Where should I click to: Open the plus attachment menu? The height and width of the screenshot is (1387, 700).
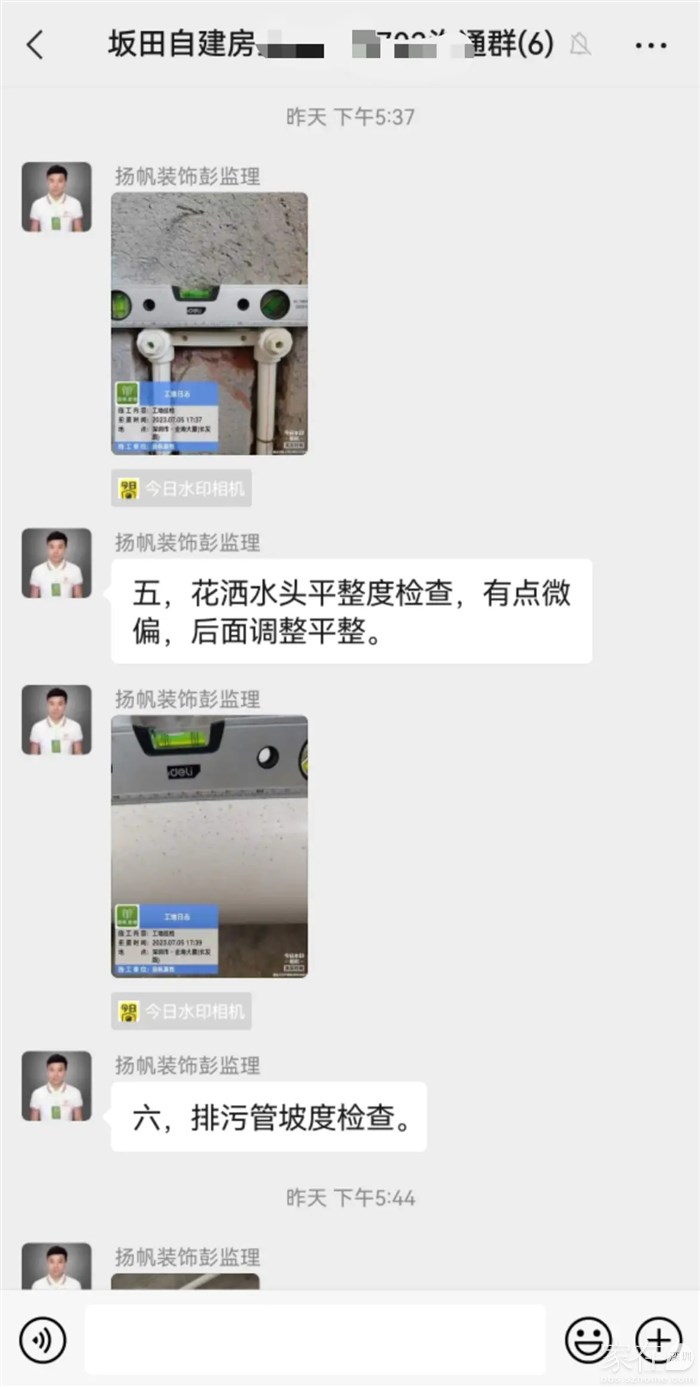(x=658, y=1339)
